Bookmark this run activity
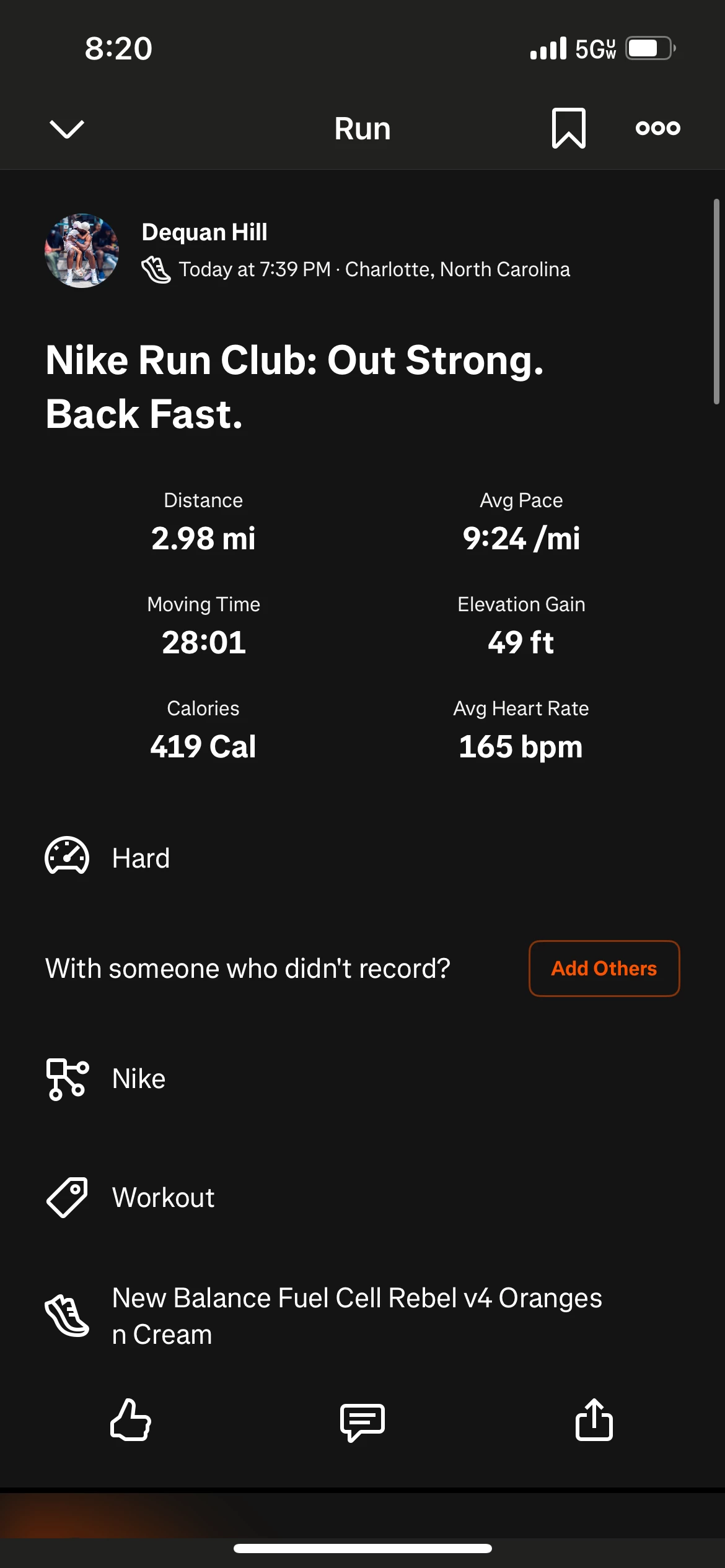Image resolution: width=725 pixels, height=1568 pixels. pyautogui.click(x=568, y=128)
